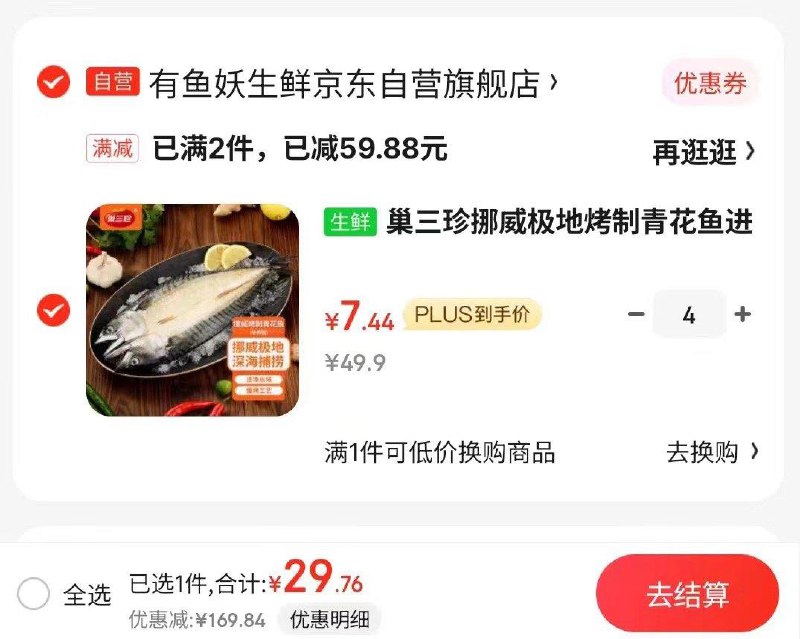This screenshot has height=639, width=800.
Task: Decrease mackerel quantity with minus
Action: [x=636, y=314]
